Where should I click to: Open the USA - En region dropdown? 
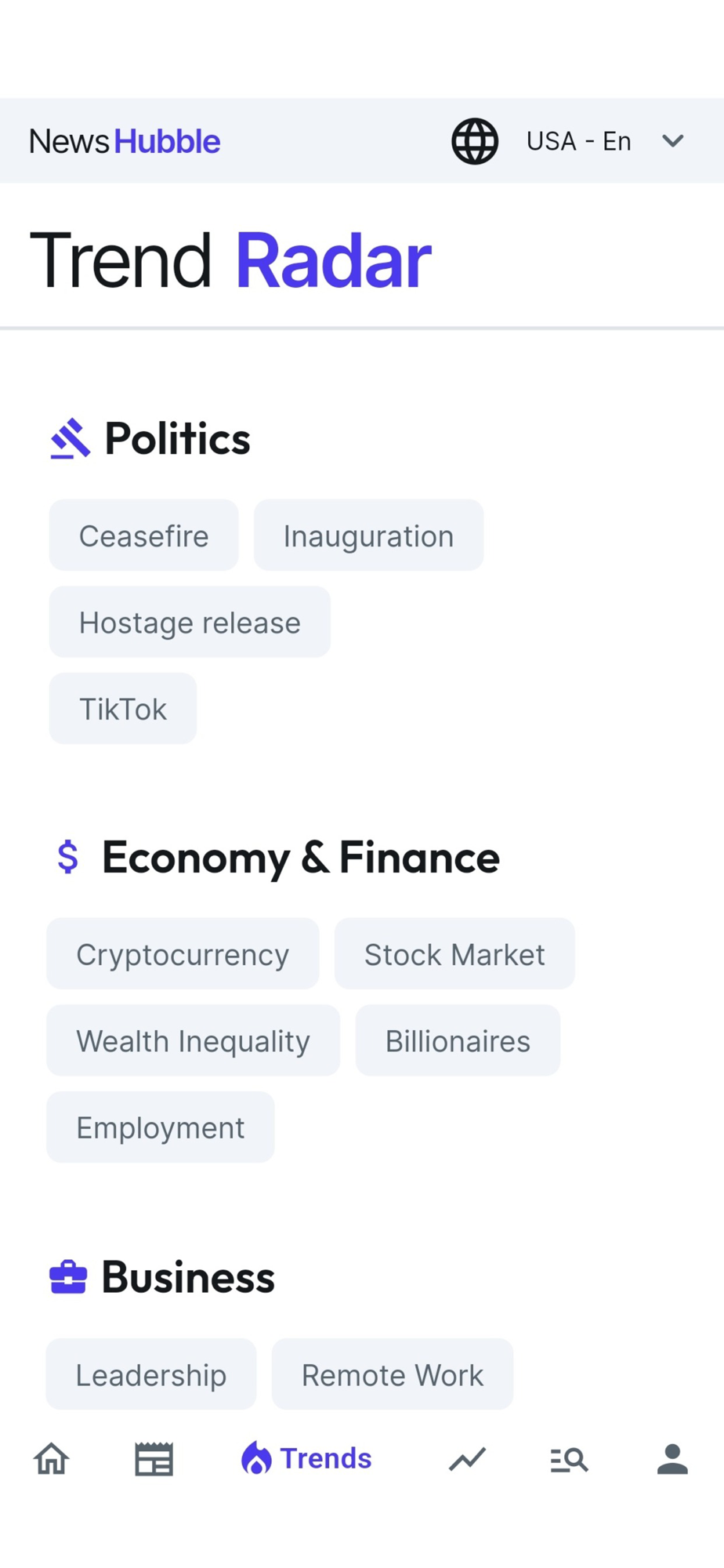click(578, 141)
